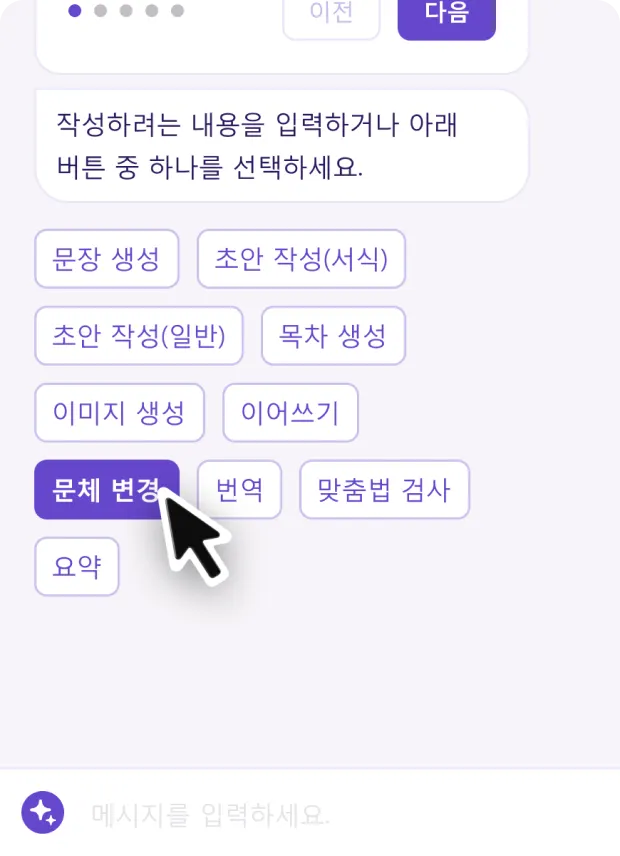
Task: Tap the 요약 chip
Action: click(x=77, y=567)
